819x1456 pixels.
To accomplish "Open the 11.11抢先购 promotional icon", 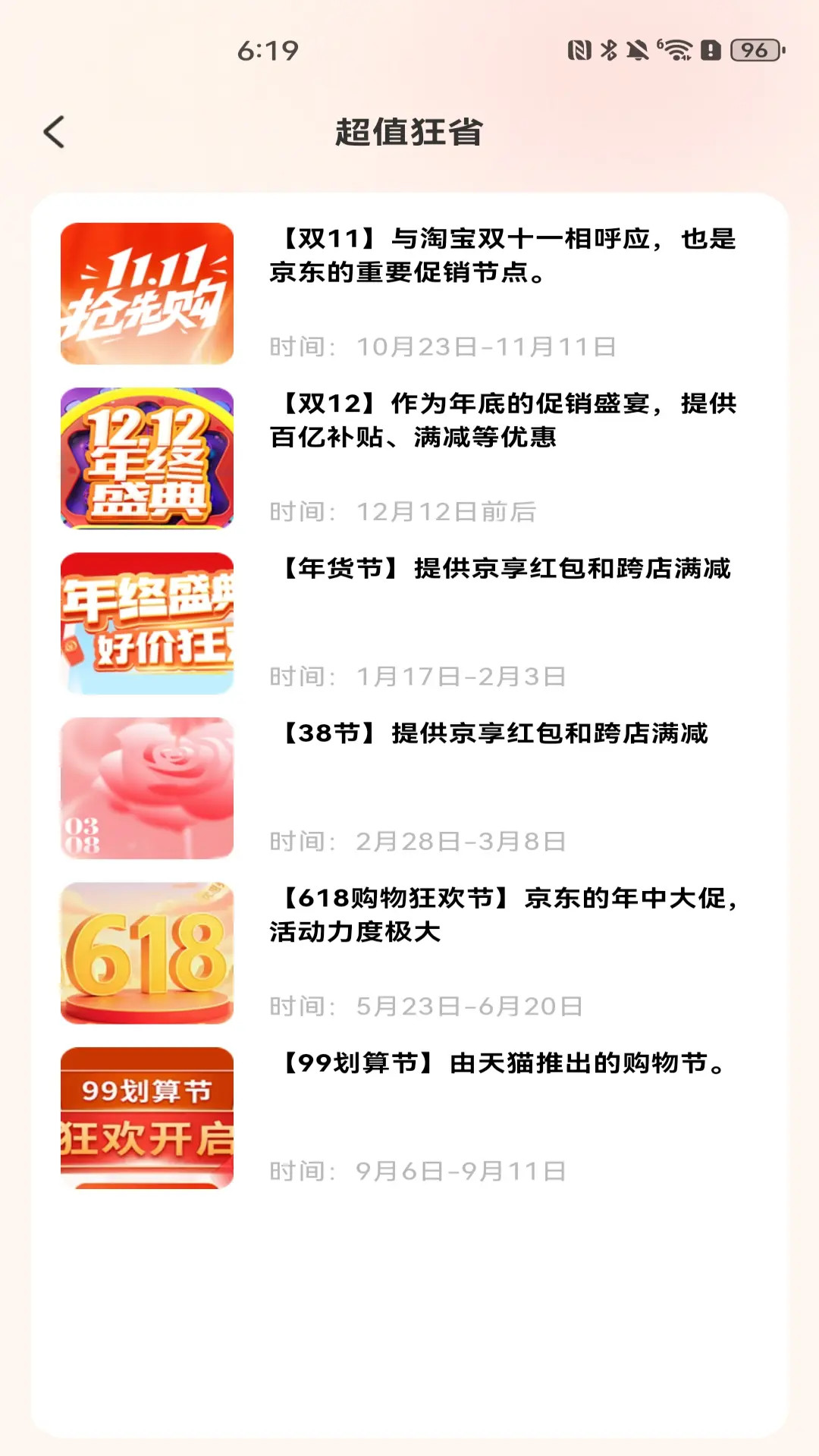I will [147, 293].
